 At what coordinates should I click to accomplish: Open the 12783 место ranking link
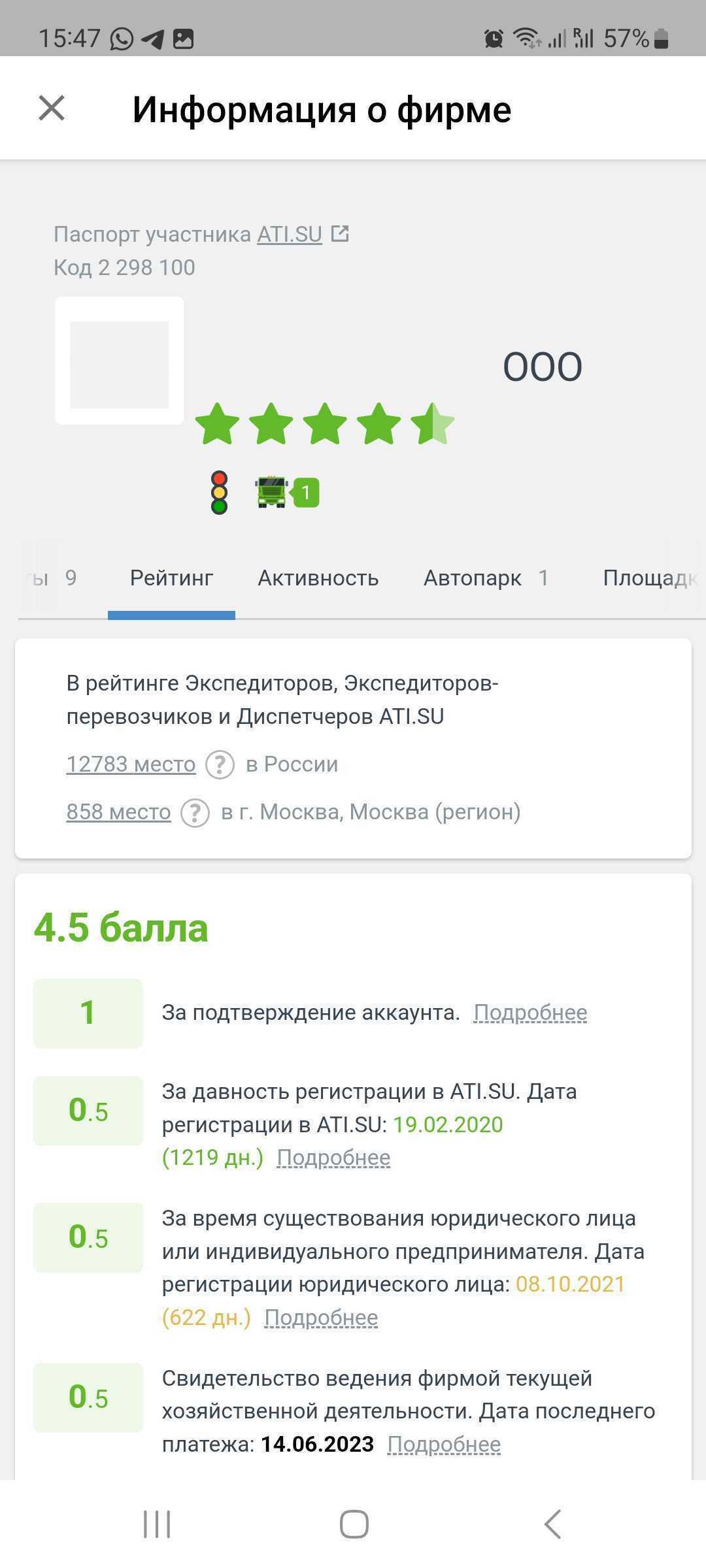click(131, 764)
